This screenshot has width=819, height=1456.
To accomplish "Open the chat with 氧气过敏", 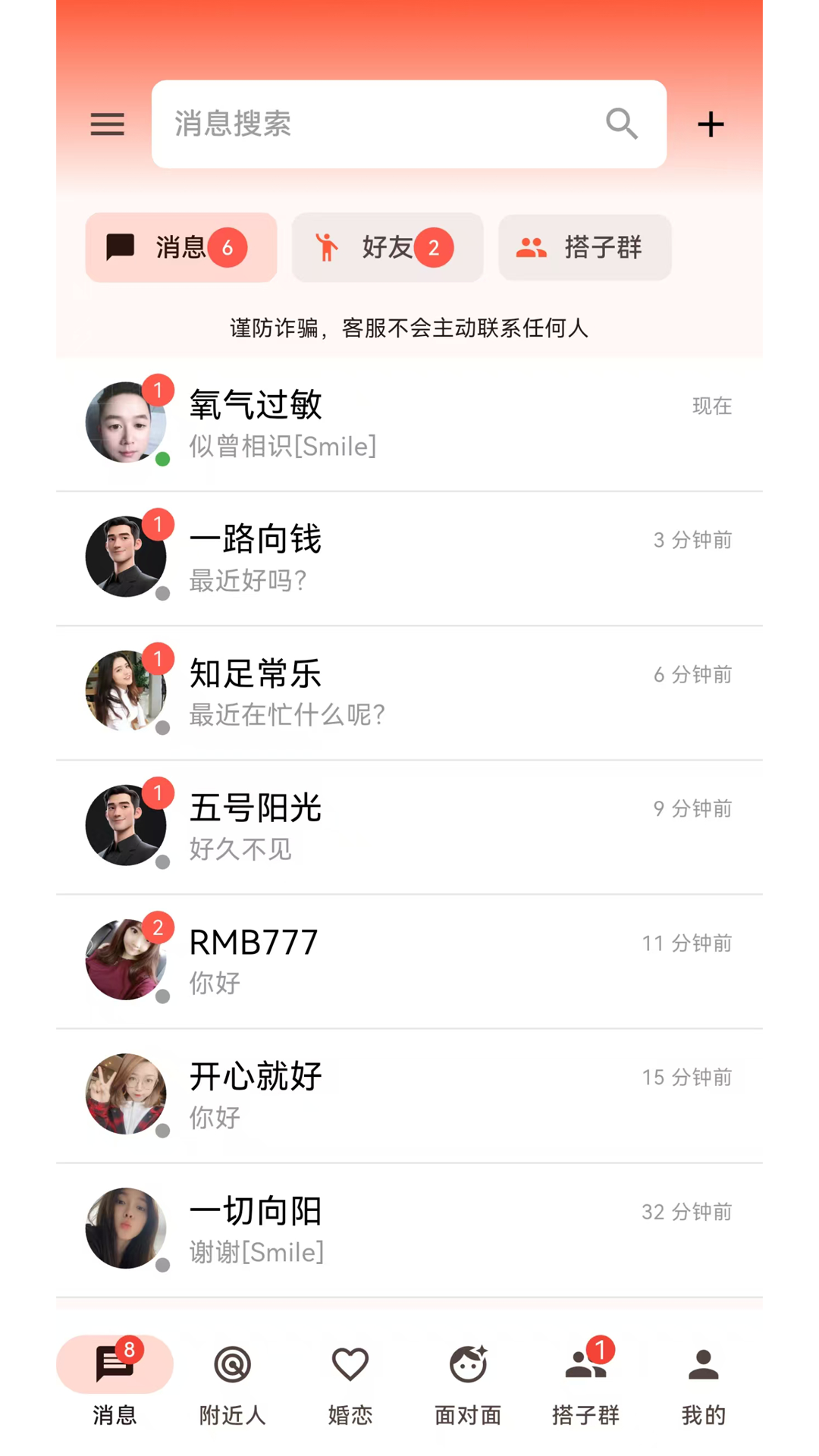I will click(409, 423).
